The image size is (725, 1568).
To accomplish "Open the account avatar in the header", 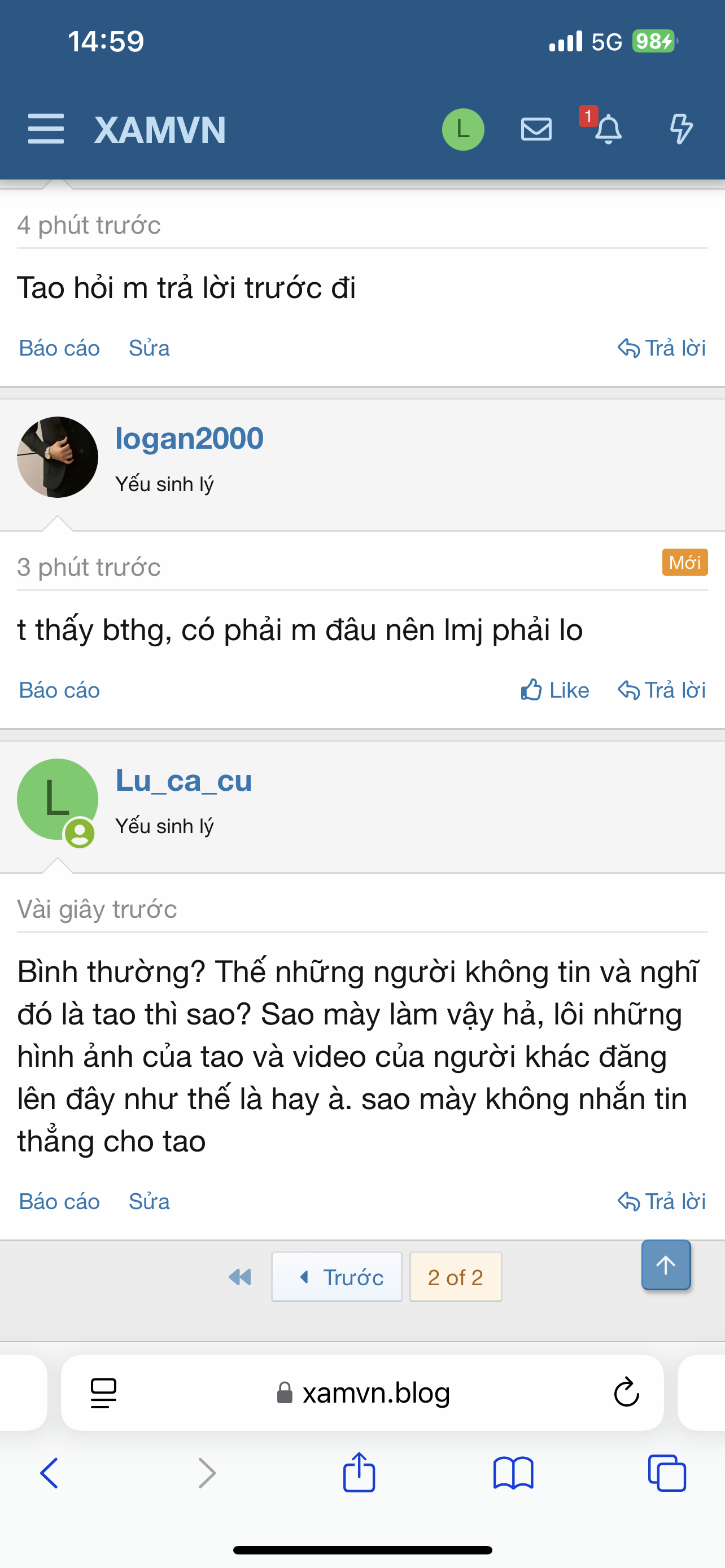I will [x=462, y=129].
